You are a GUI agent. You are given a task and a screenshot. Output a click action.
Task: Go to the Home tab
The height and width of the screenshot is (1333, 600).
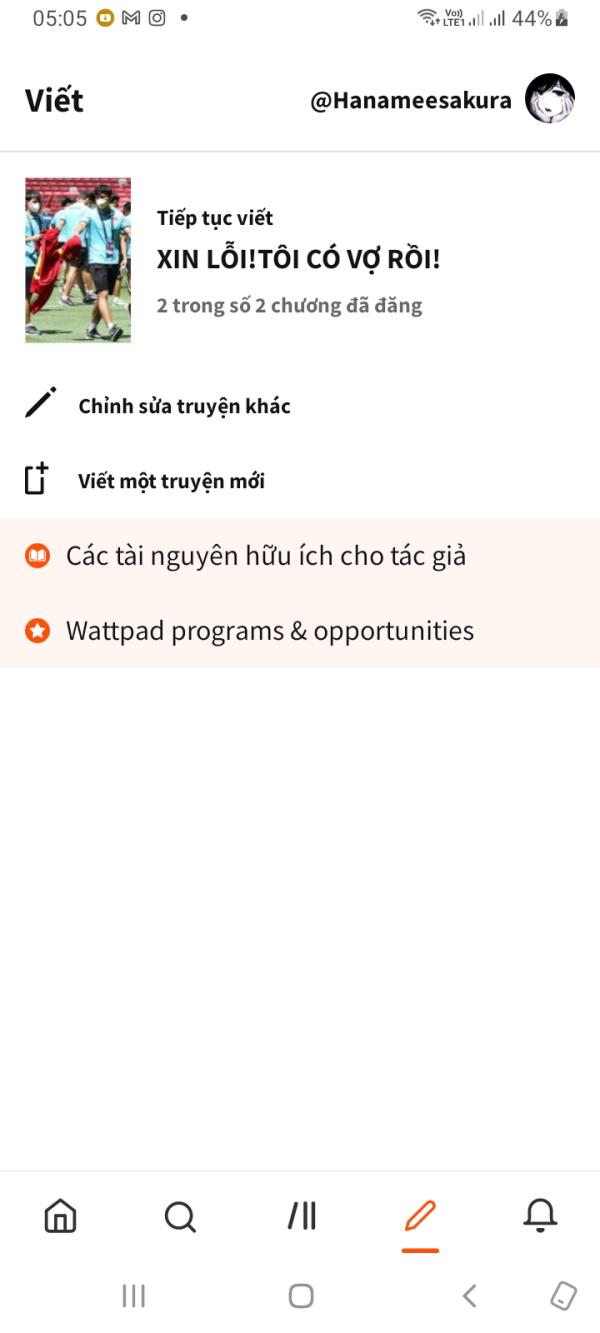60,1216
